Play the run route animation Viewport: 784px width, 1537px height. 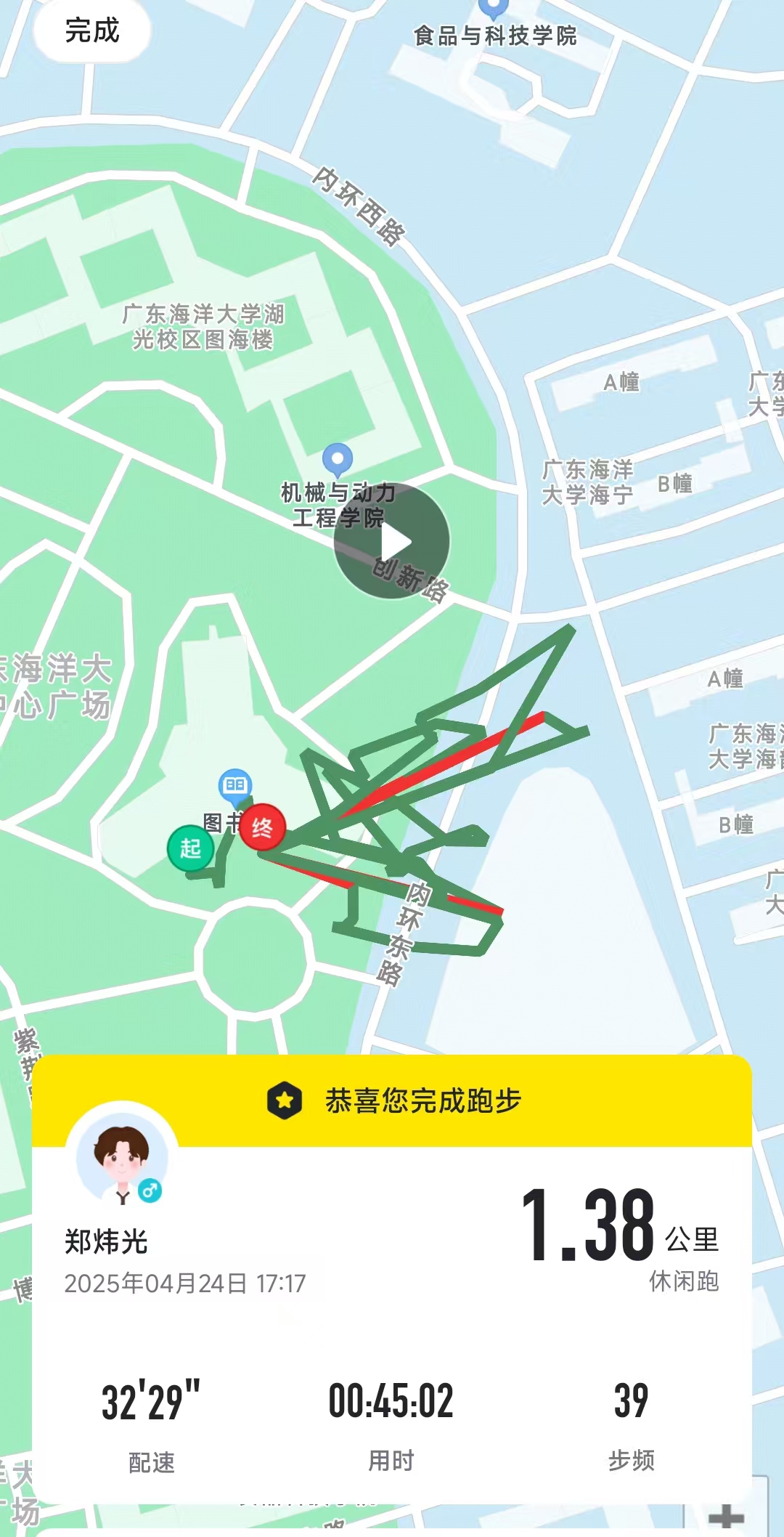[x=392, y=541]
